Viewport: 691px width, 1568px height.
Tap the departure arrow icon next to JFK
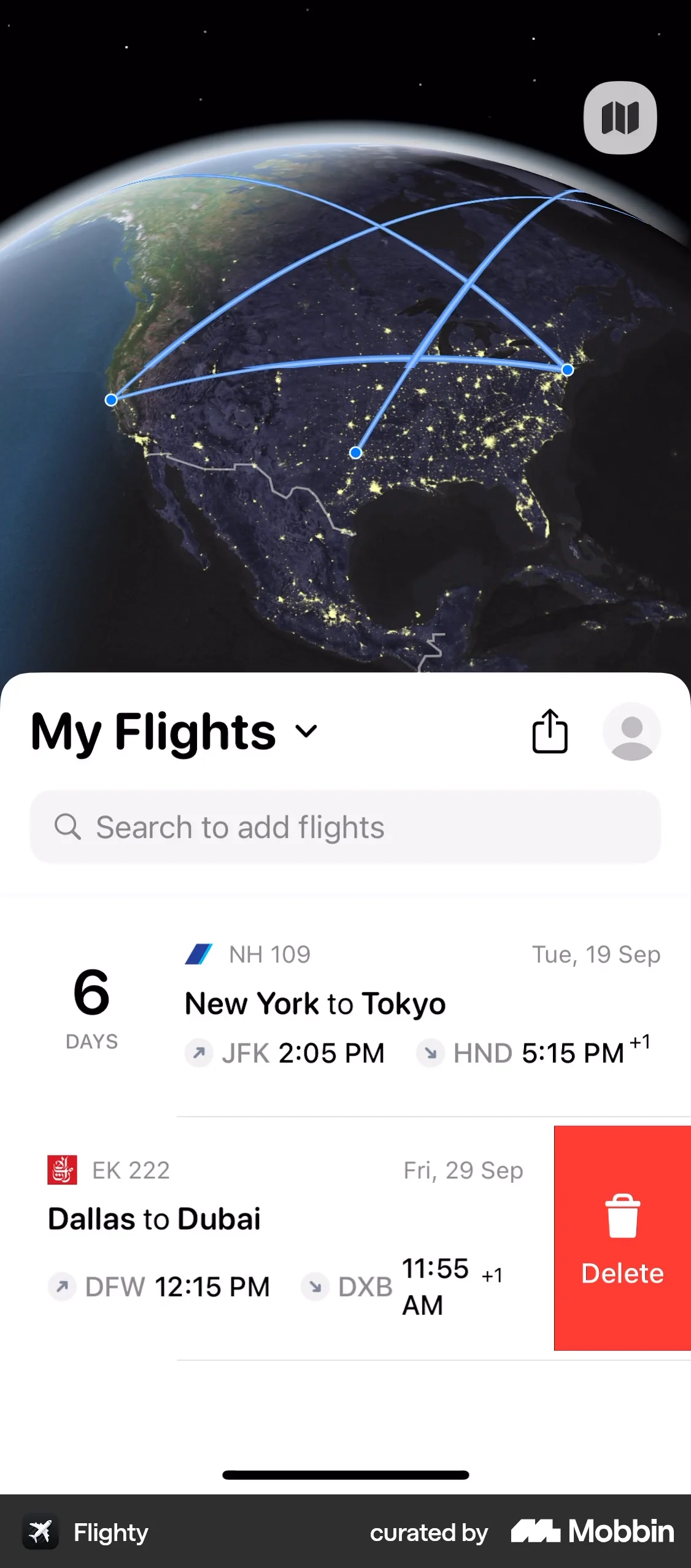click(199, 1053)
